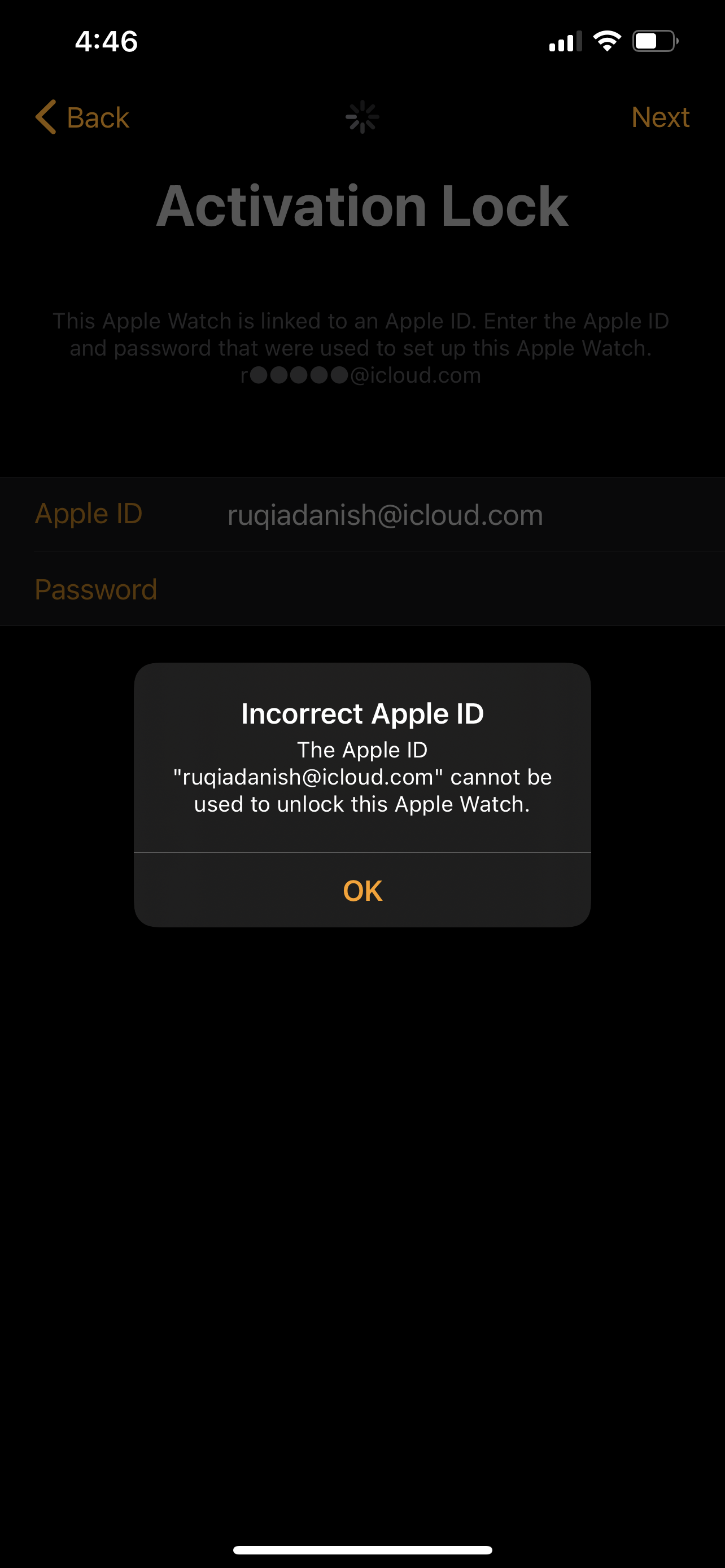Tap Next in the top bar

pos(660,117)
